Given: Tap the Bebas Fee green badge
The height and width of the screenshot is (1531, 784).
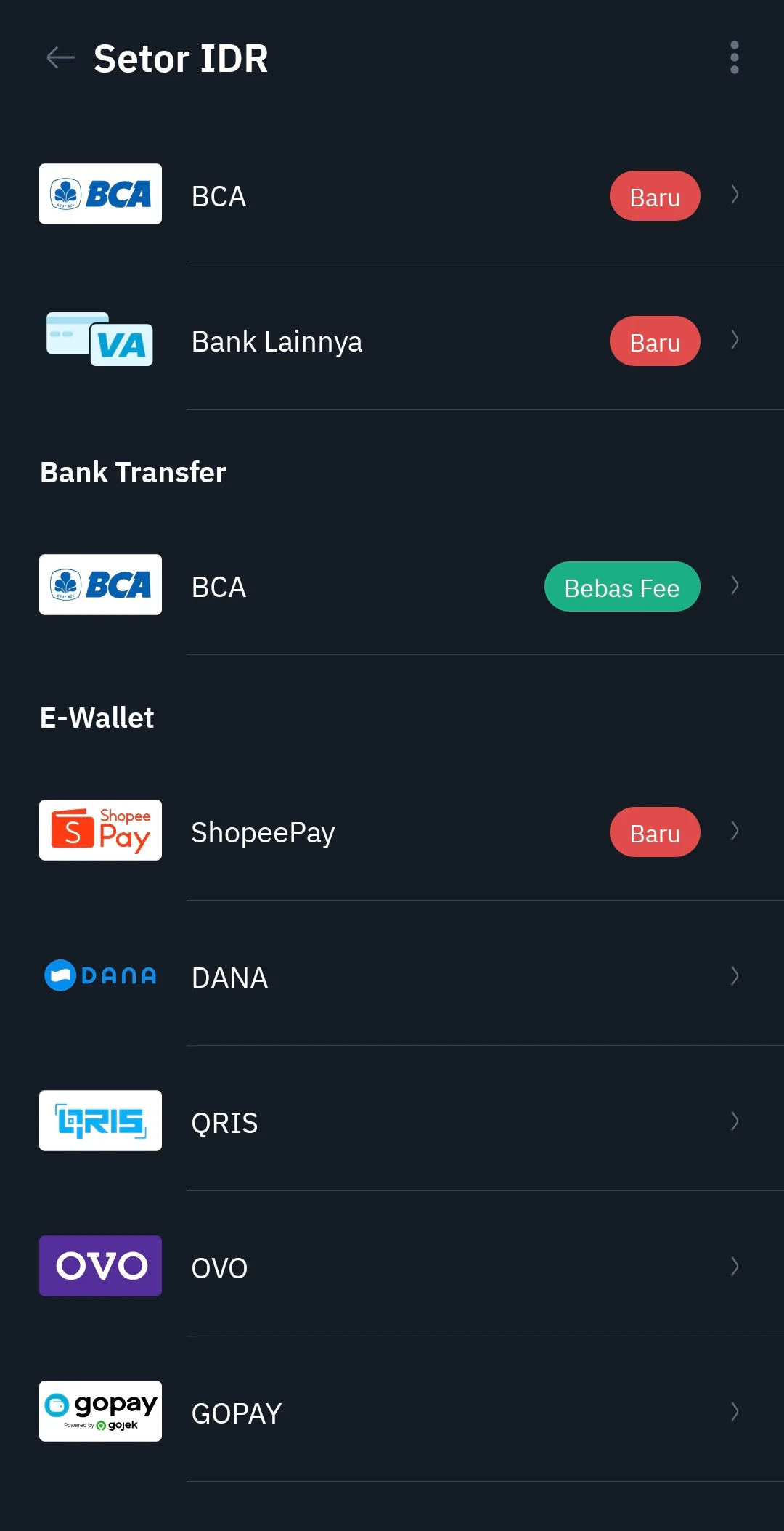Looking at the screenshot, I should pyautogui.click(x=621, y=587).
